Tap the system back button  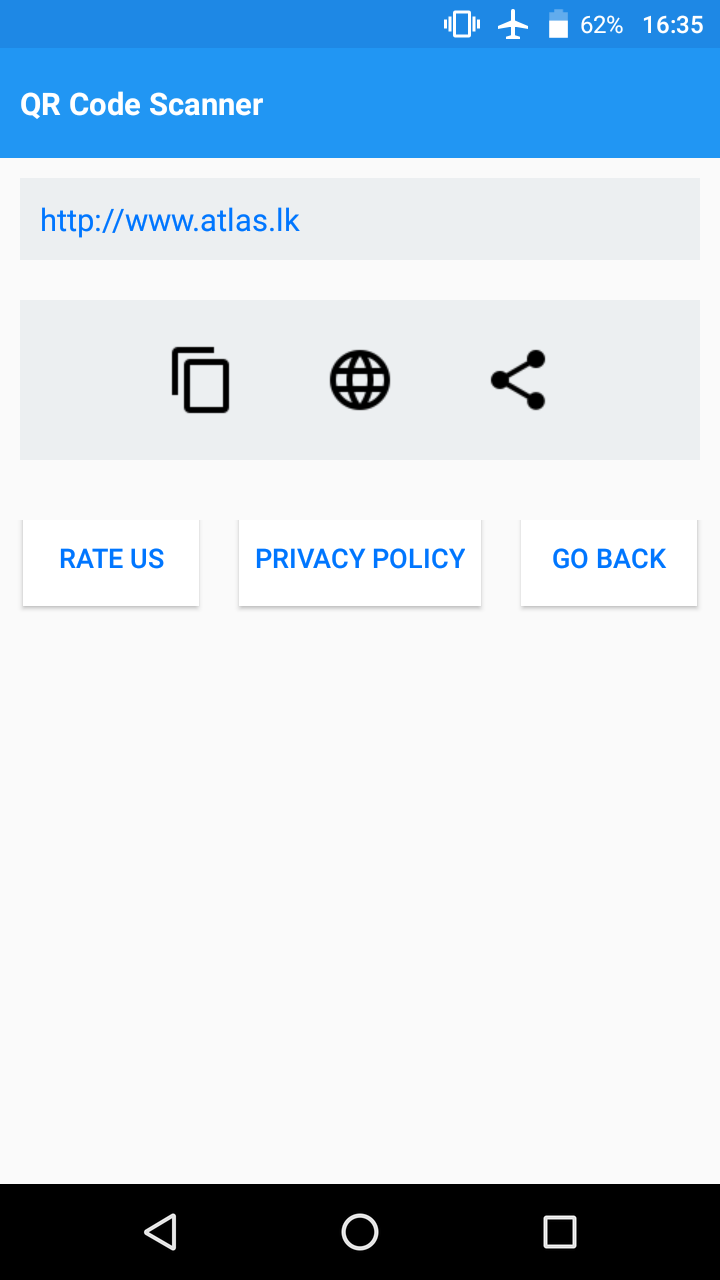[160, 1232]
